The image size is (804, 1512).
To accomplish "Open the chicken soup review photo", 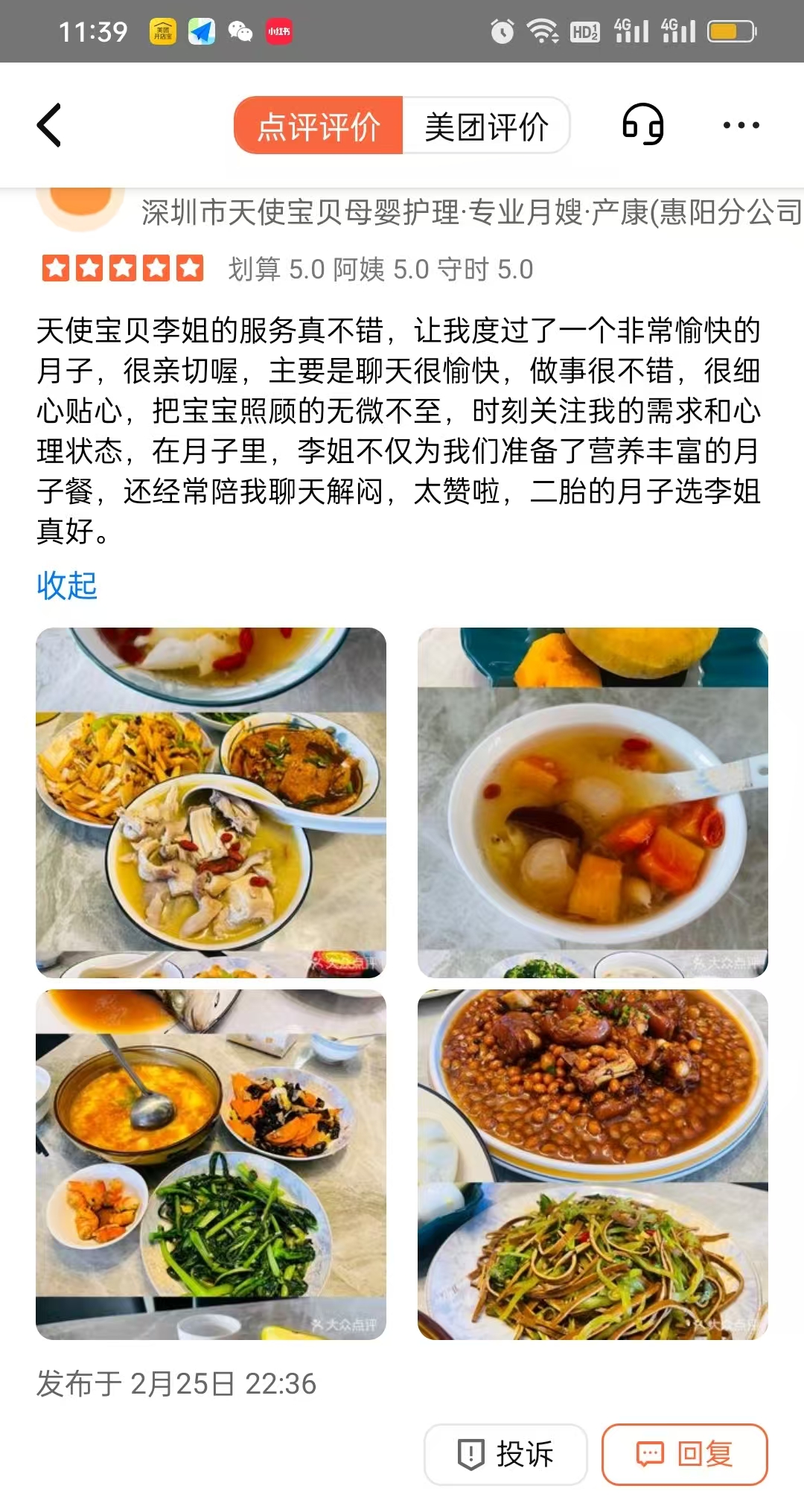I will tap(211, 803).
